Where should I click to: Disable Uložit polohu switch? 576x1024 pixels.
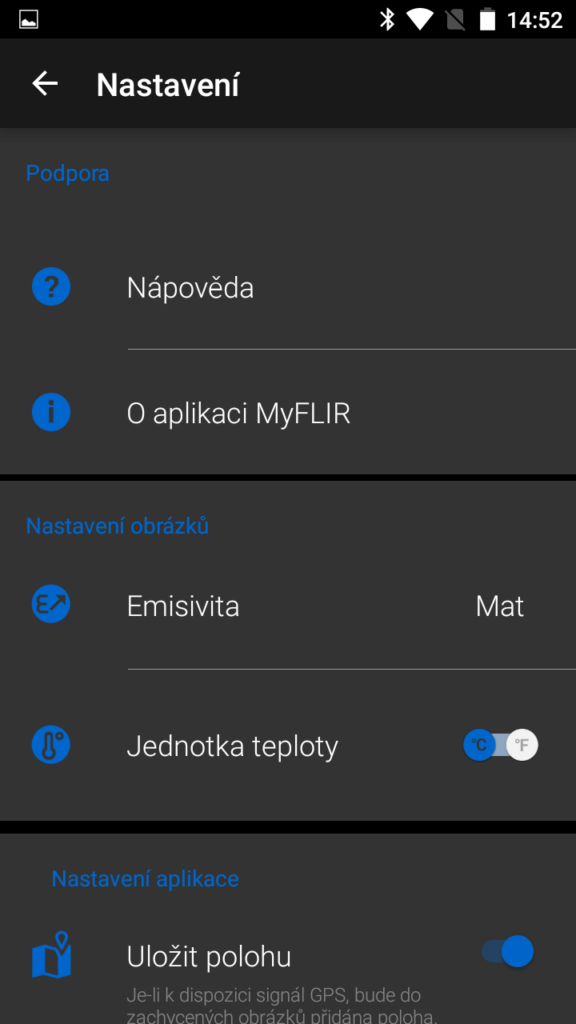(508, 952)
